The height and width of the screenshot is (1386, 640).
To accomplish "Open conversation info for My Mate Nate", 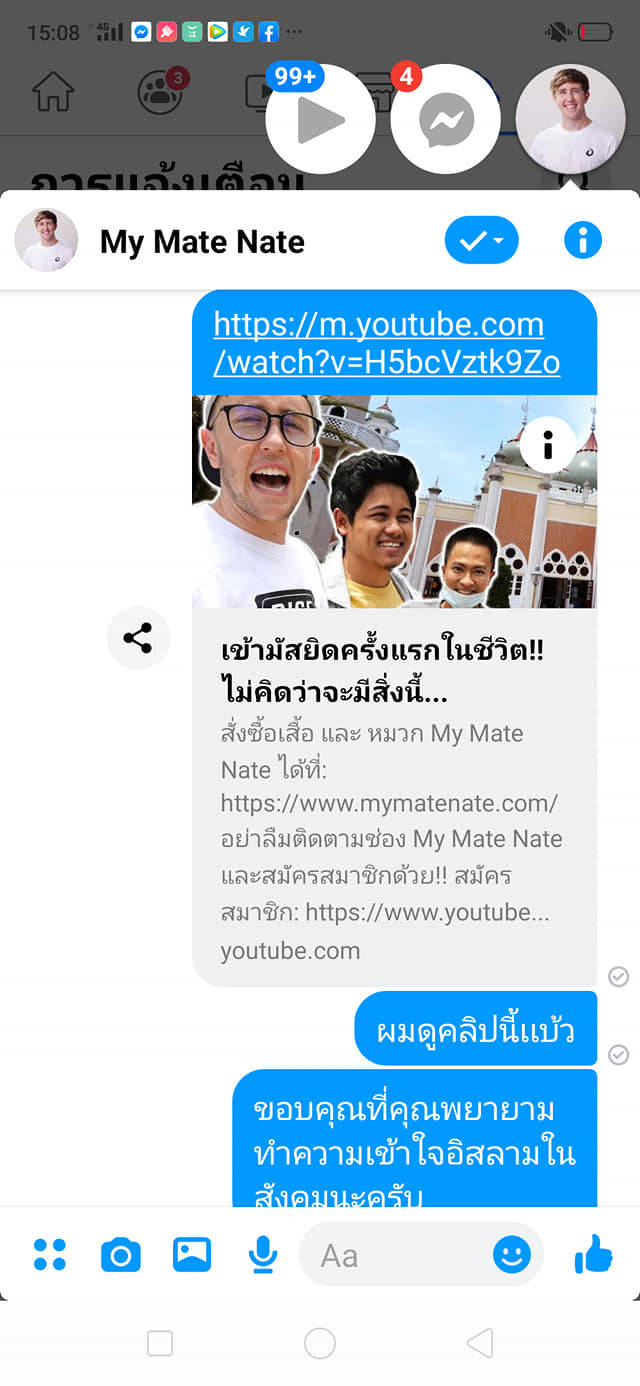I will pos(583,240).
